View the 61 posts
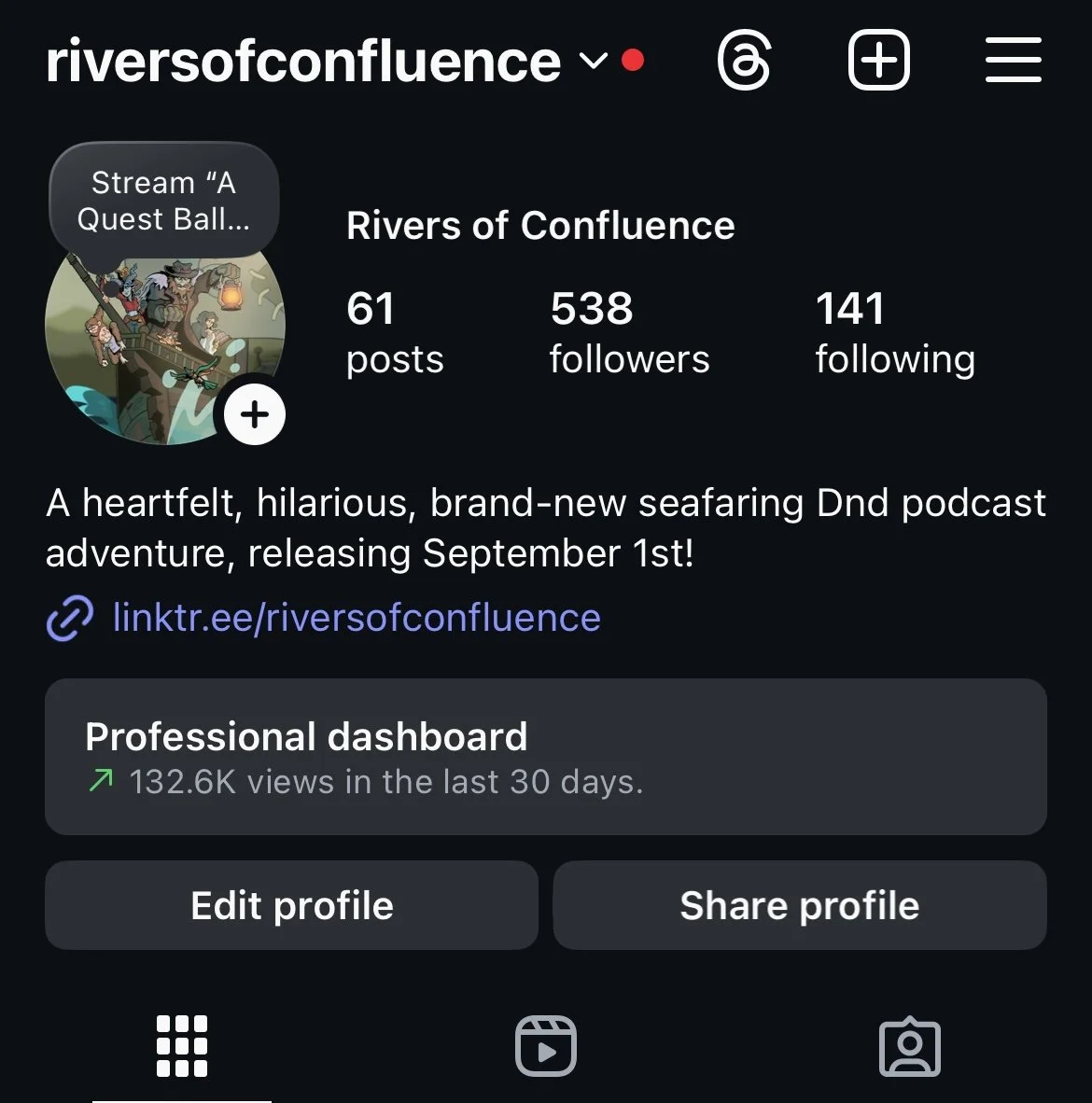This screenshot has width=1092, height=1103. click(x=394, y=333)
